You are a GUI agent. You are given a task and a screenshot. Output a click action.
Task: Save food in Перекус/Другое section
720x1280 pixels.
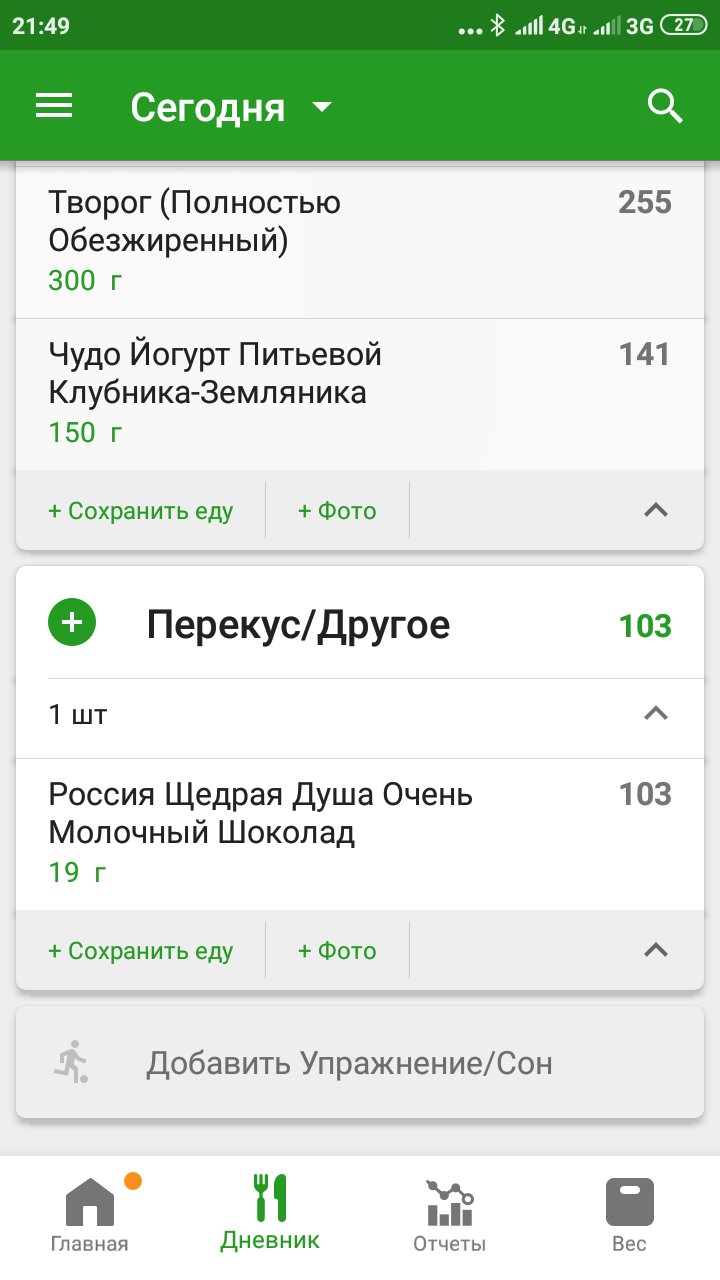(140, 951)
